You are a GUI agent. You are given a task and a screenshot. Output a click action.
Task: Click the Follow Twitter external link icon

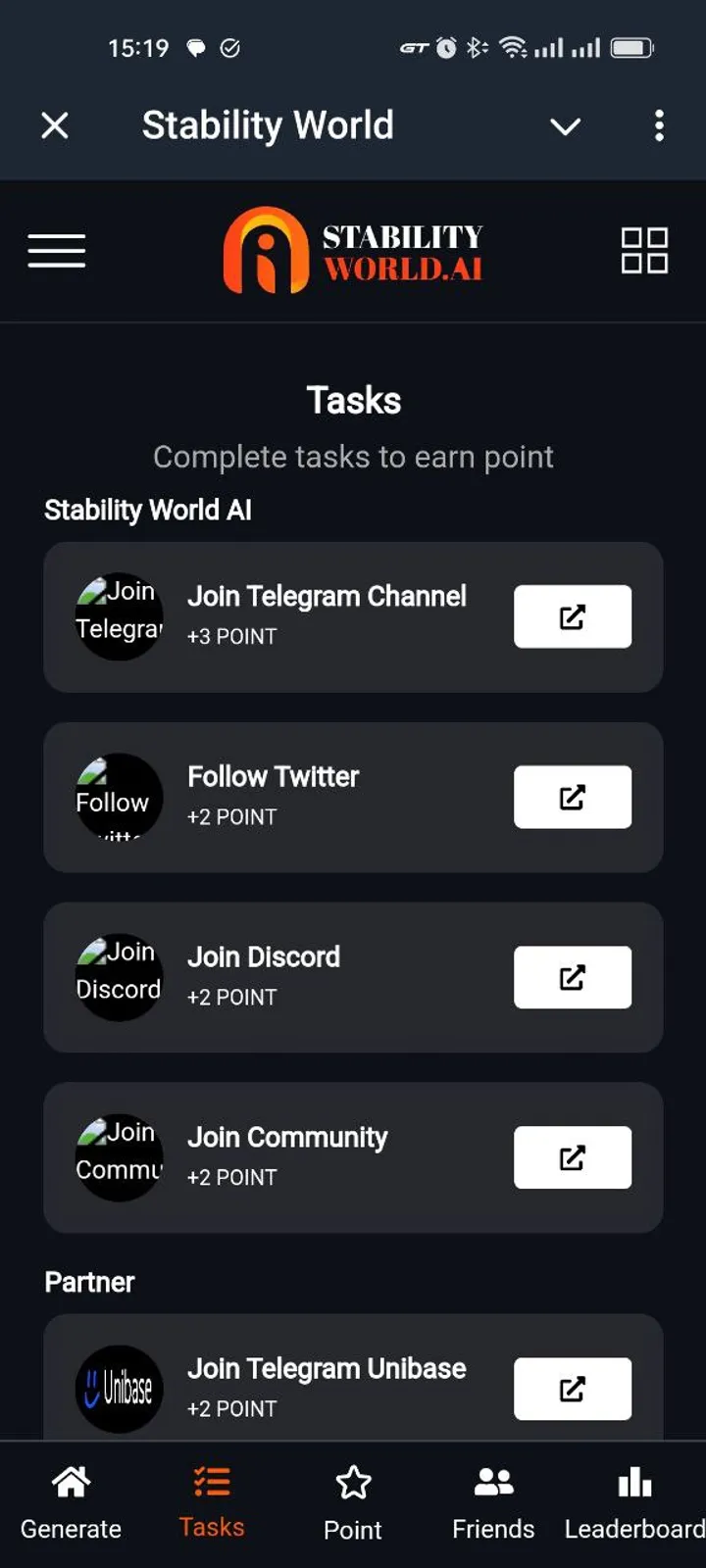(x=572, y=797)
